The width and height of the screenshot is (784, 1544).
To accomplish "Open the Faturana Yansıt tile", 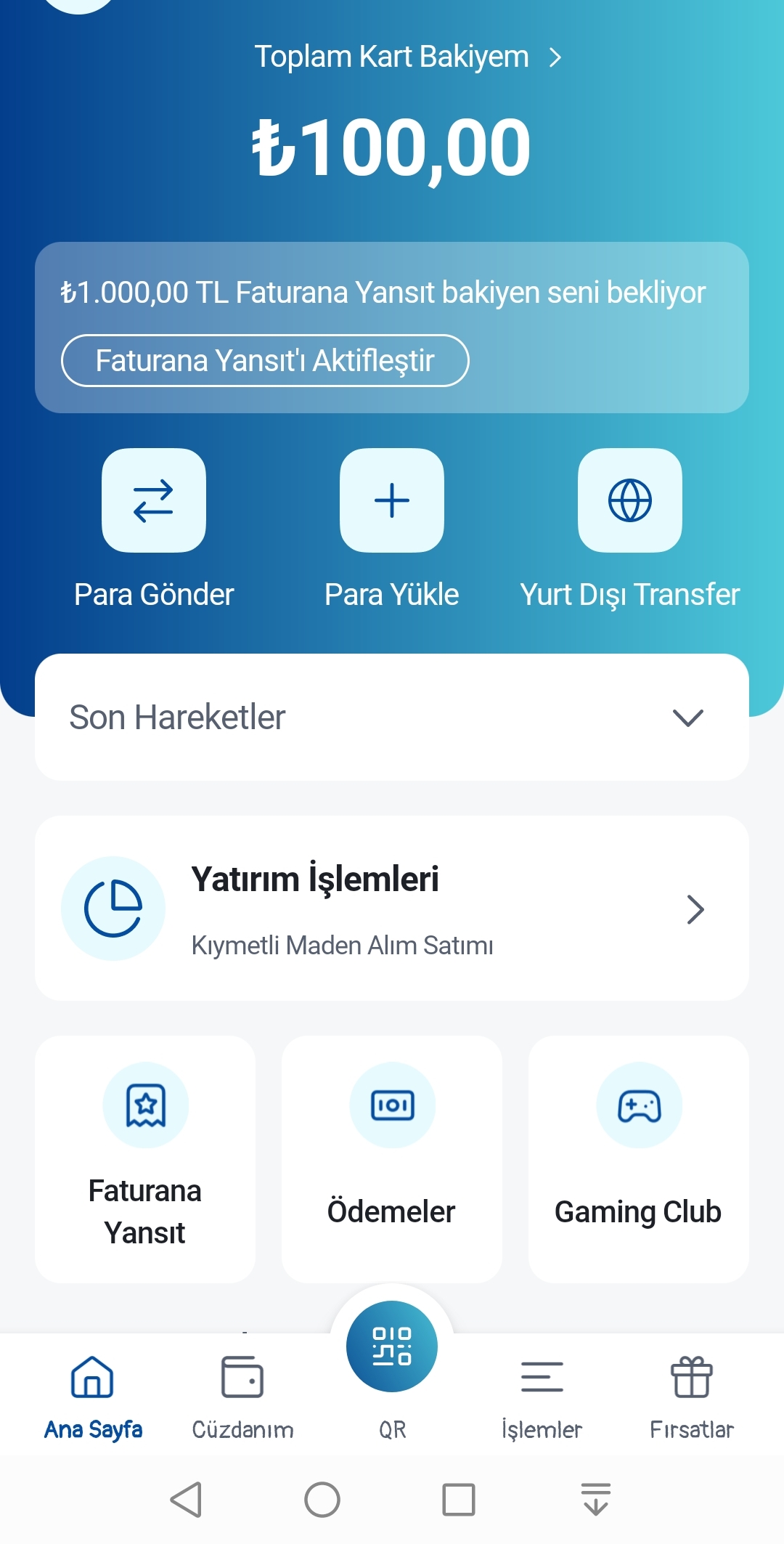I will (145, 1159).
